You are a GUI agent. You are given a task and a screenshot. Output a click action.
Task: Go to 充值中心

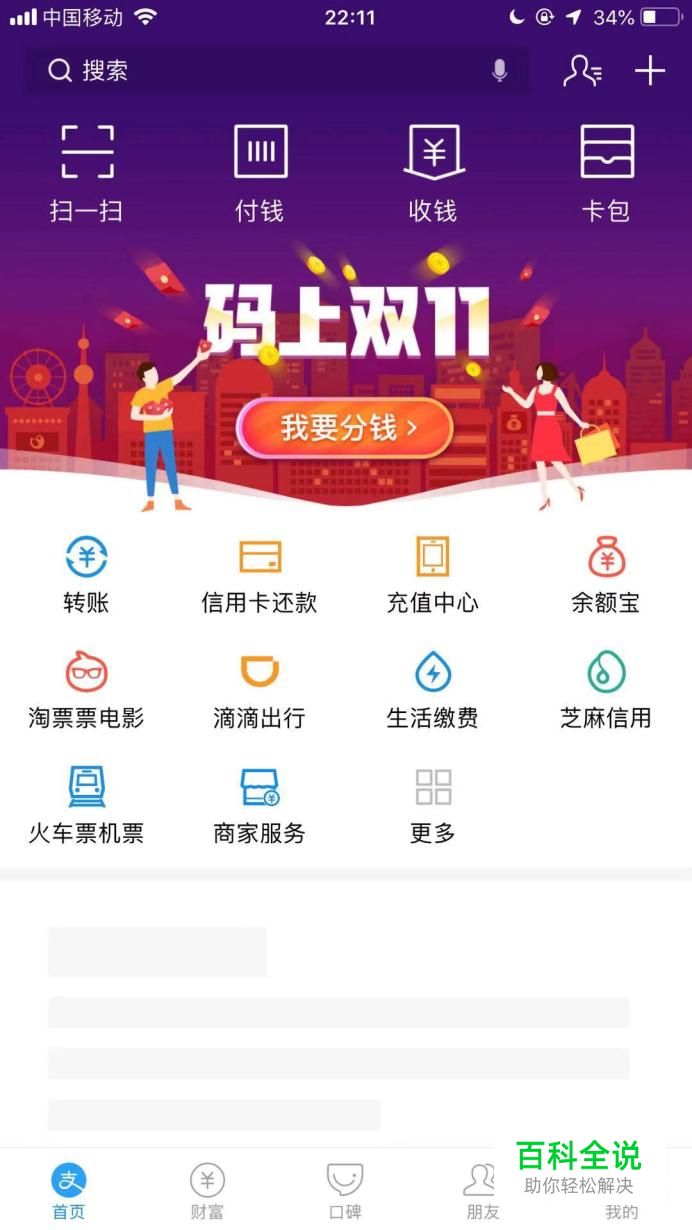tap(433, 574)
